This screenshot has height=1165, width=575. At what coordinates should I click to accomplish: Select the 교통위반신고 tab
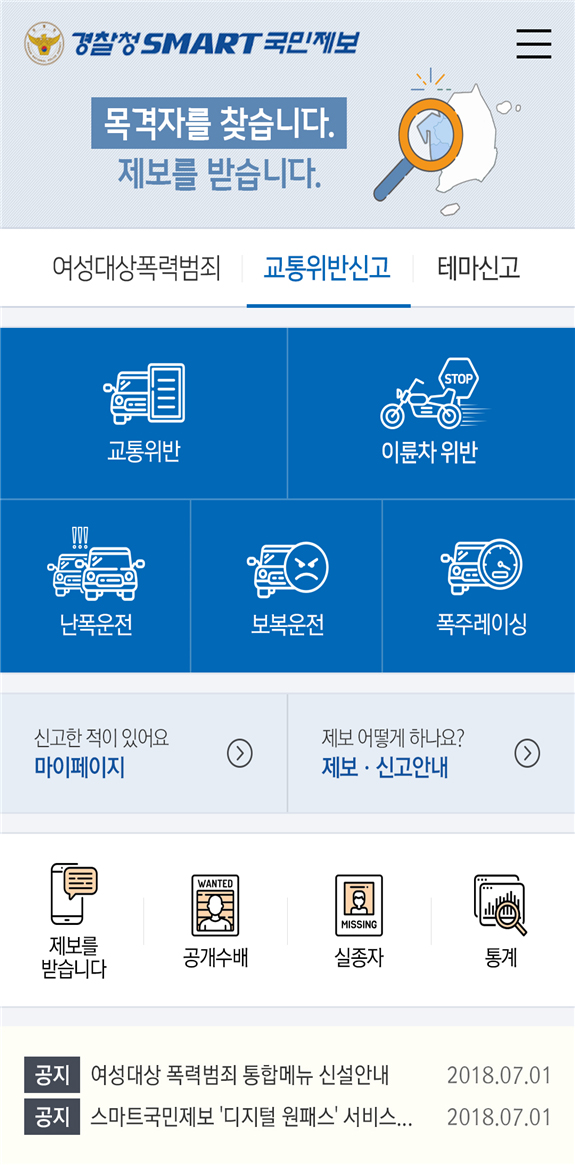(328, 268)
